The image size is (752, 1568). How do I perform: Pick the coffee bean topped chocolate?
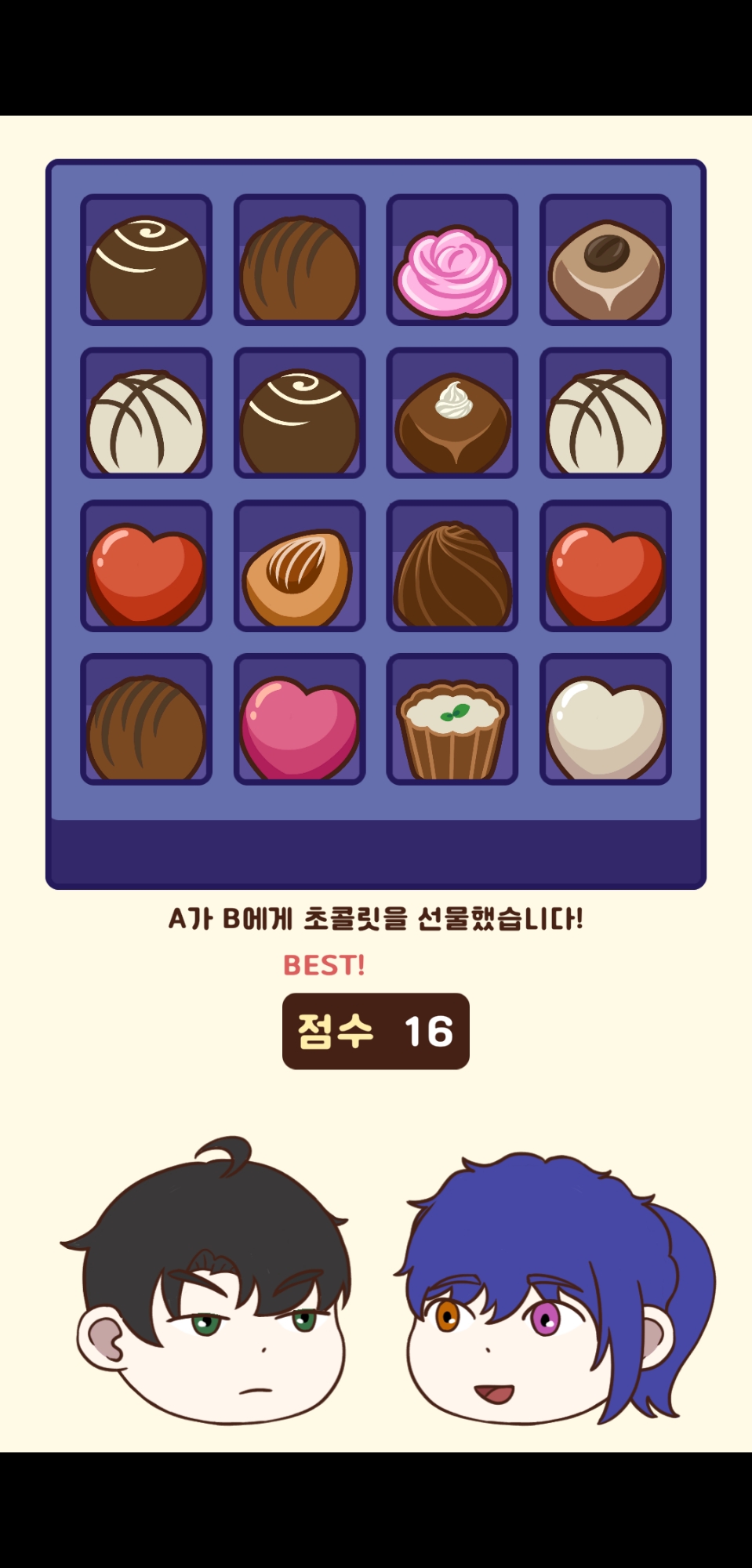(605, 269)
